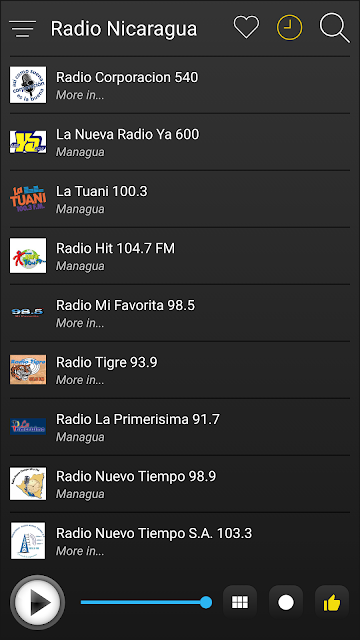Open the search magnifier

[x=334, y=28]
